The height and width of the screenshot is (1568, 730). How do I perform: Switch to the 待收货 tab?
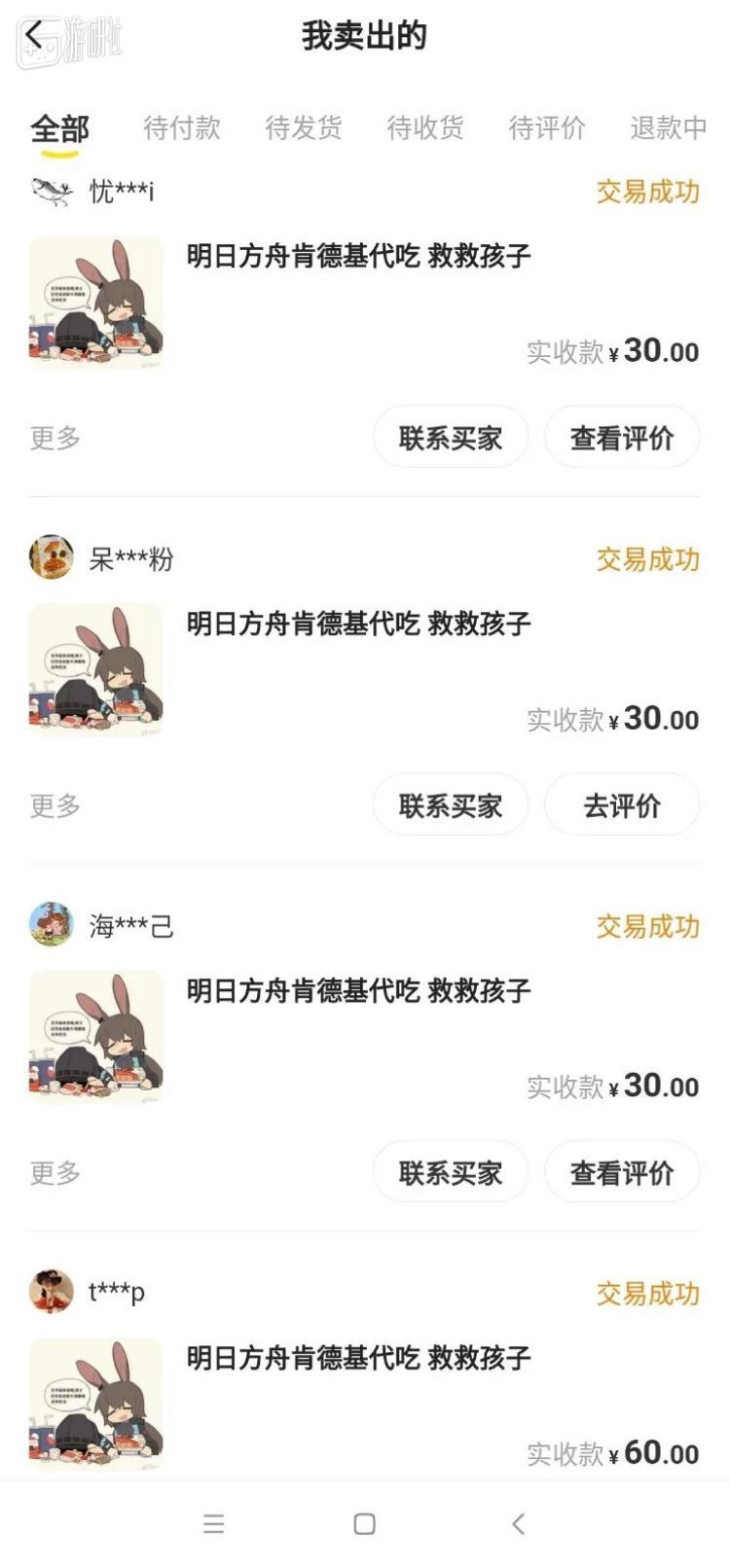coord(425,127)
